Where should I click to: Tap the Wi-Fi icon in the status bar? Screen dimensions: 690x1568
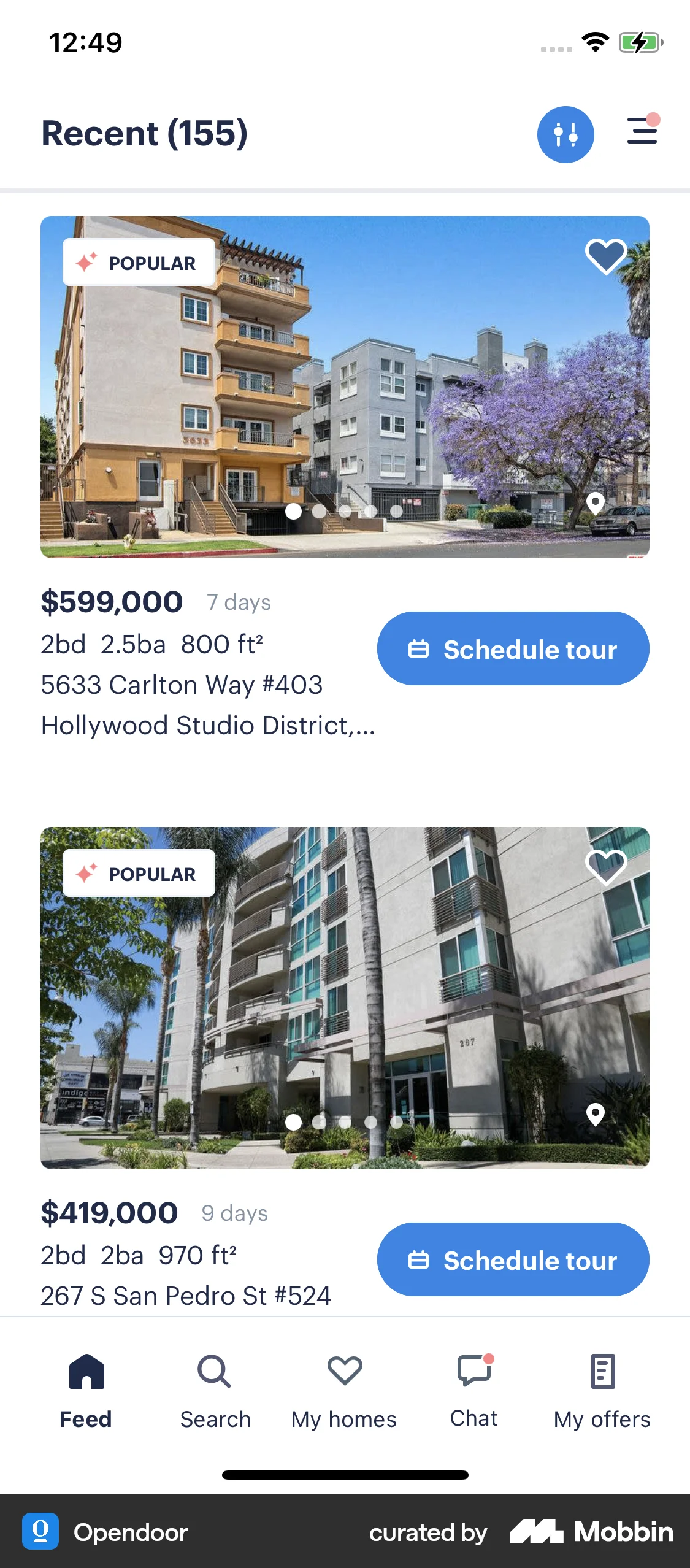coord(594,42)
